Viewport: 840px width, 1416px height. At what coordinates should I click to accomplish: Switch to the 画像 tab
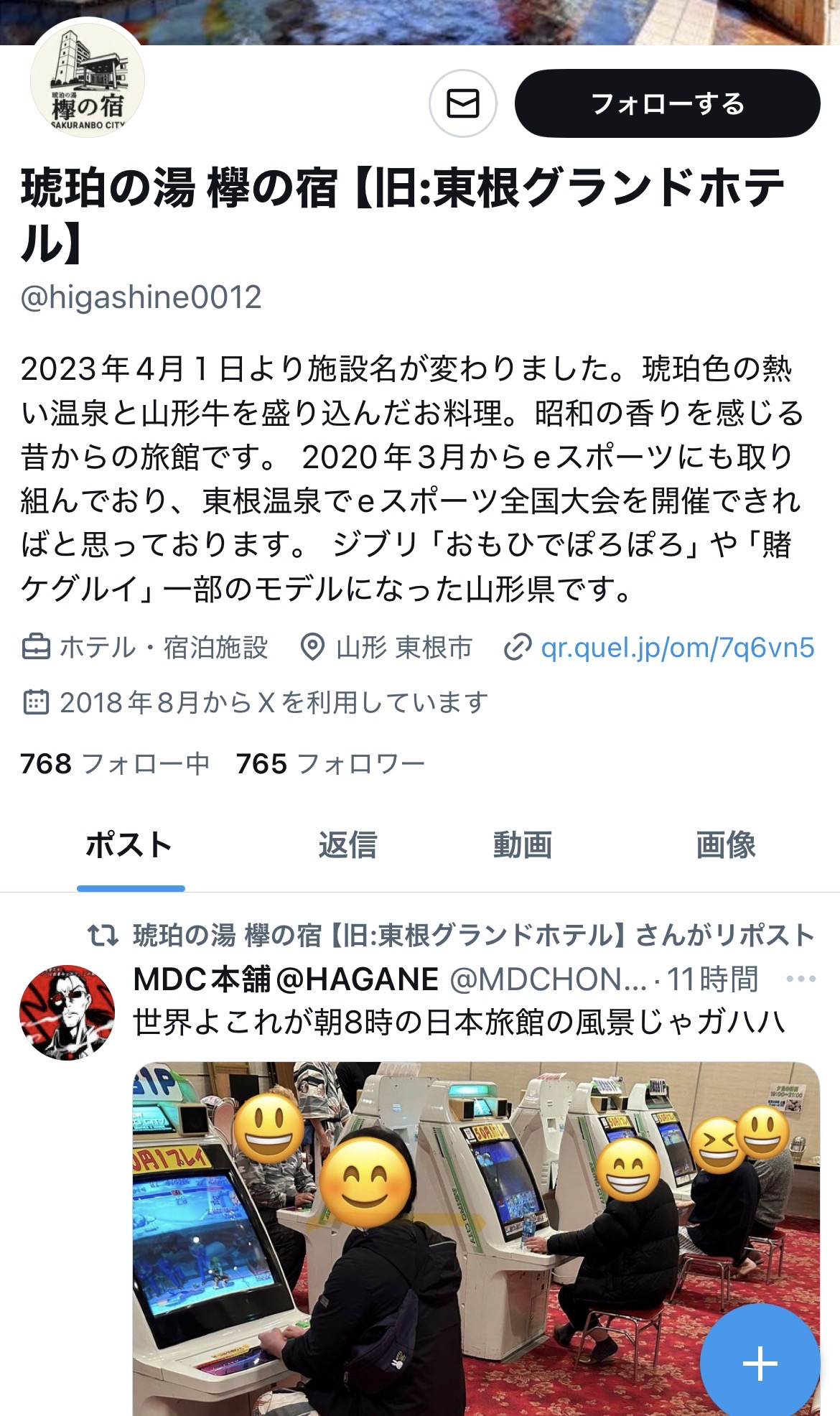725,845
